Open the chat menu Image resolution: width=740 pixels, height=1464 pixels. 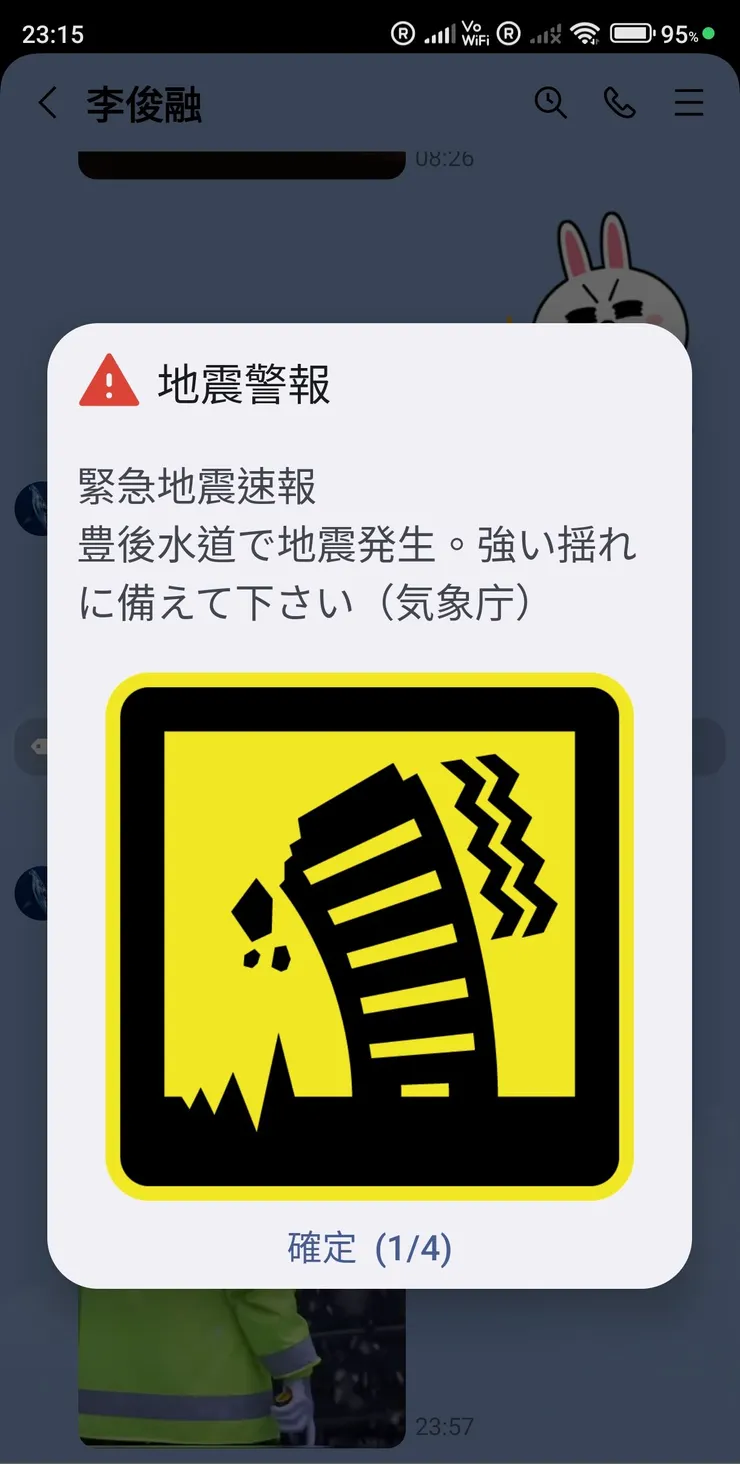click(689, 103)
